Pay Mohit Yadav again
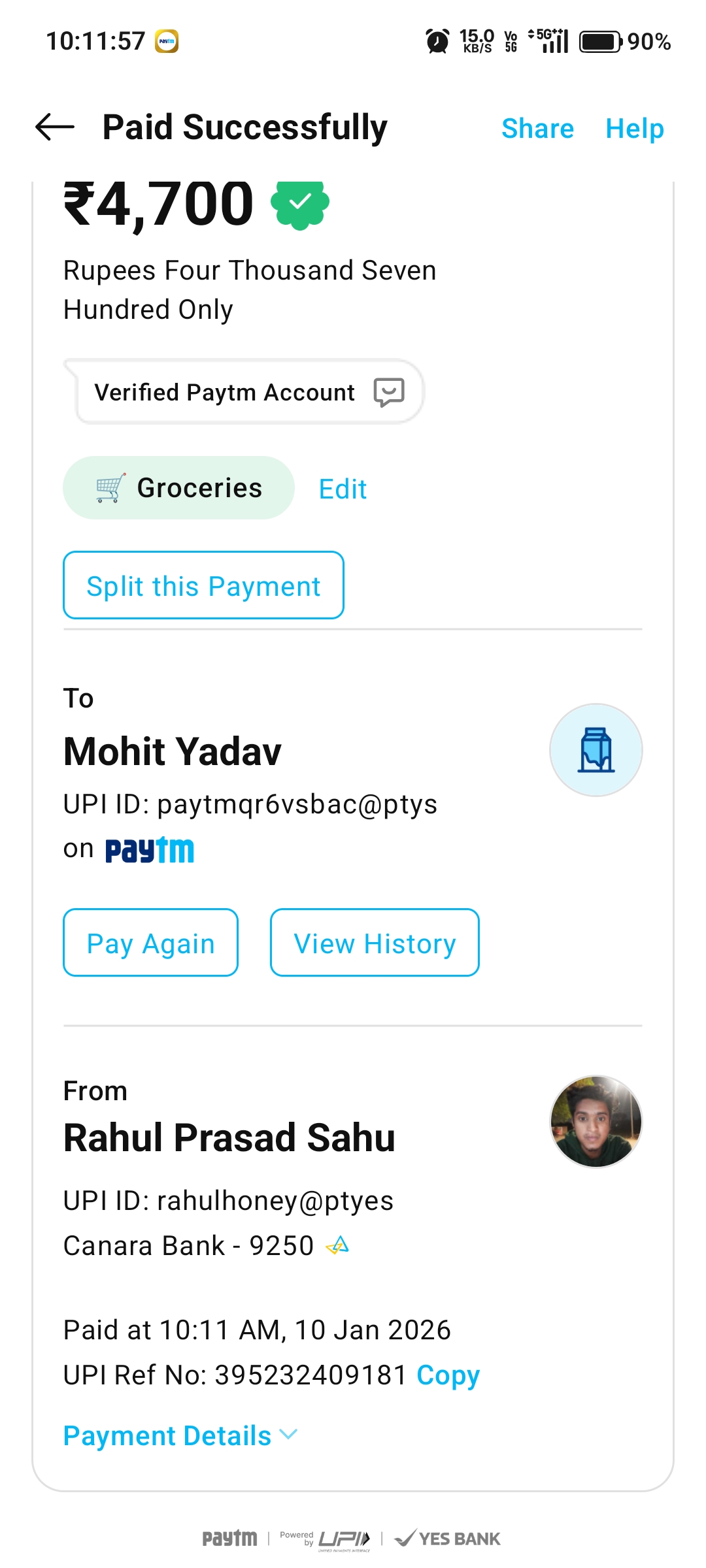Image resolution: width=706 pixels, height=1568 pixels. point(150,943)
